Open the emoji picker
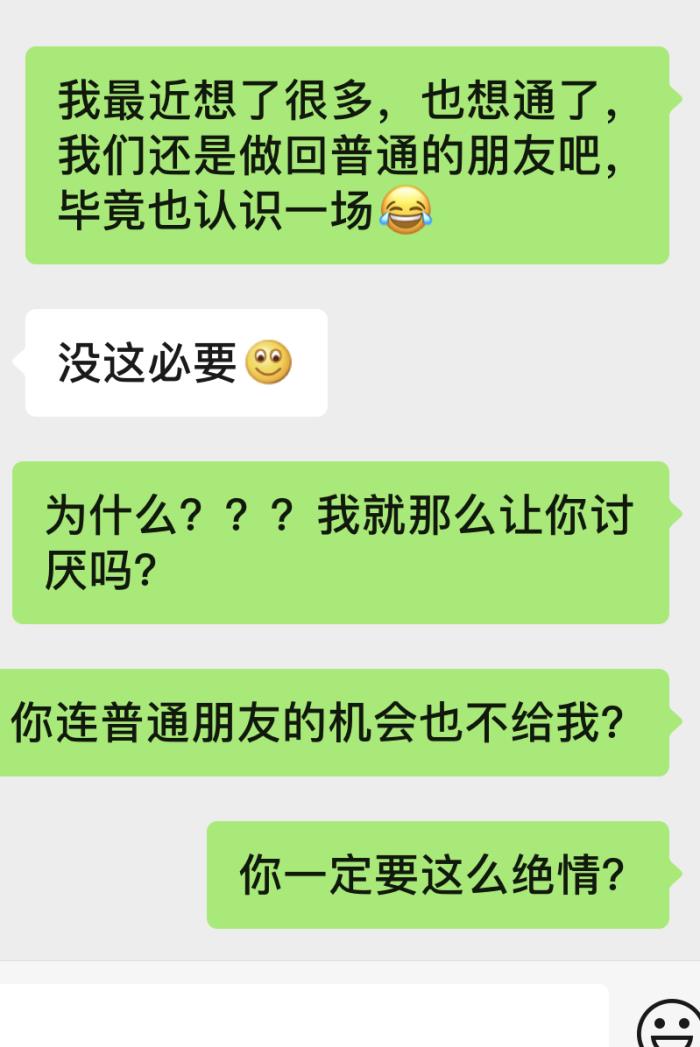This screenshot has height=1047, width=700. (x=671, y=1024)
